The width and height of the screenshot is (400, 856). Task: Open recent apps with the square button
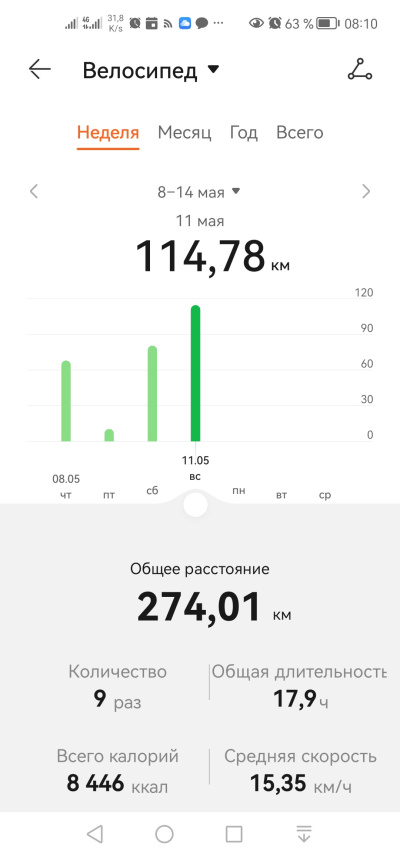point(234,834)
